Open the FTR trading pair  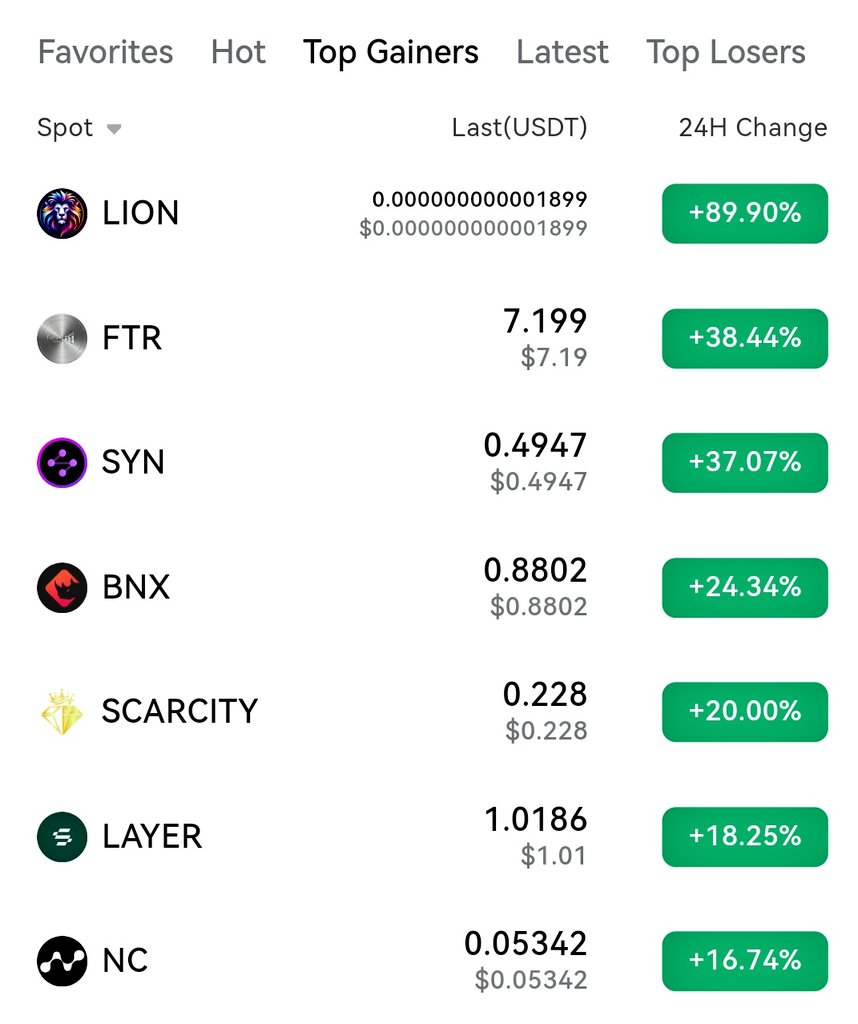tap(131, 338)
